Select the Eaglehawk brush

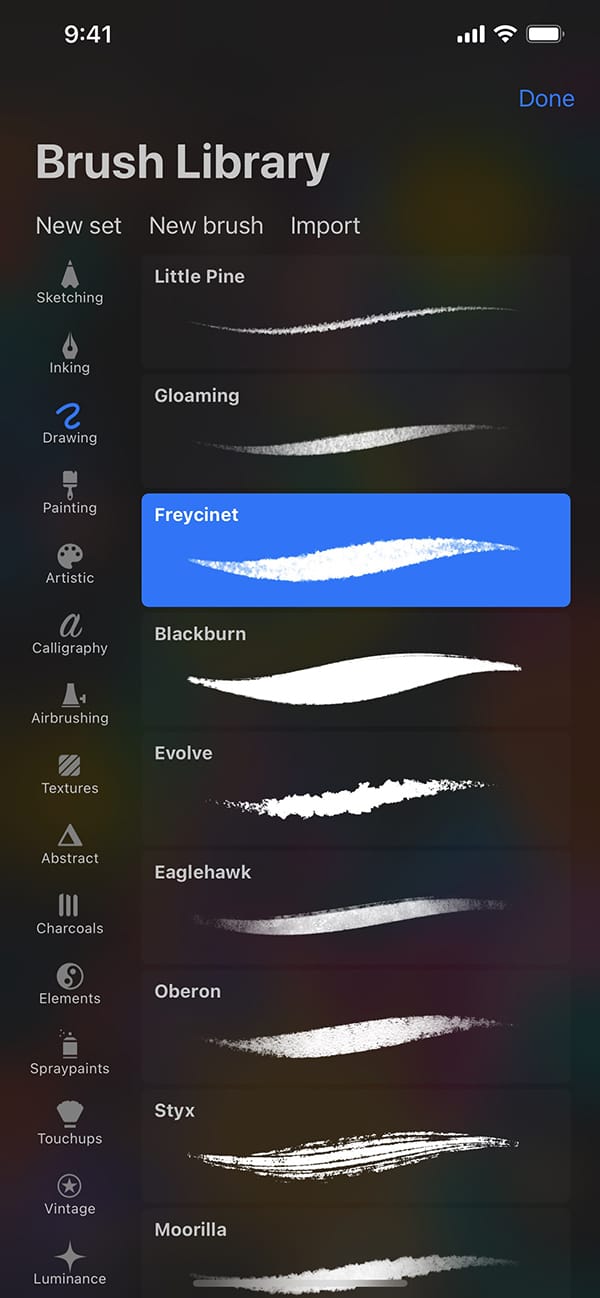356,907
